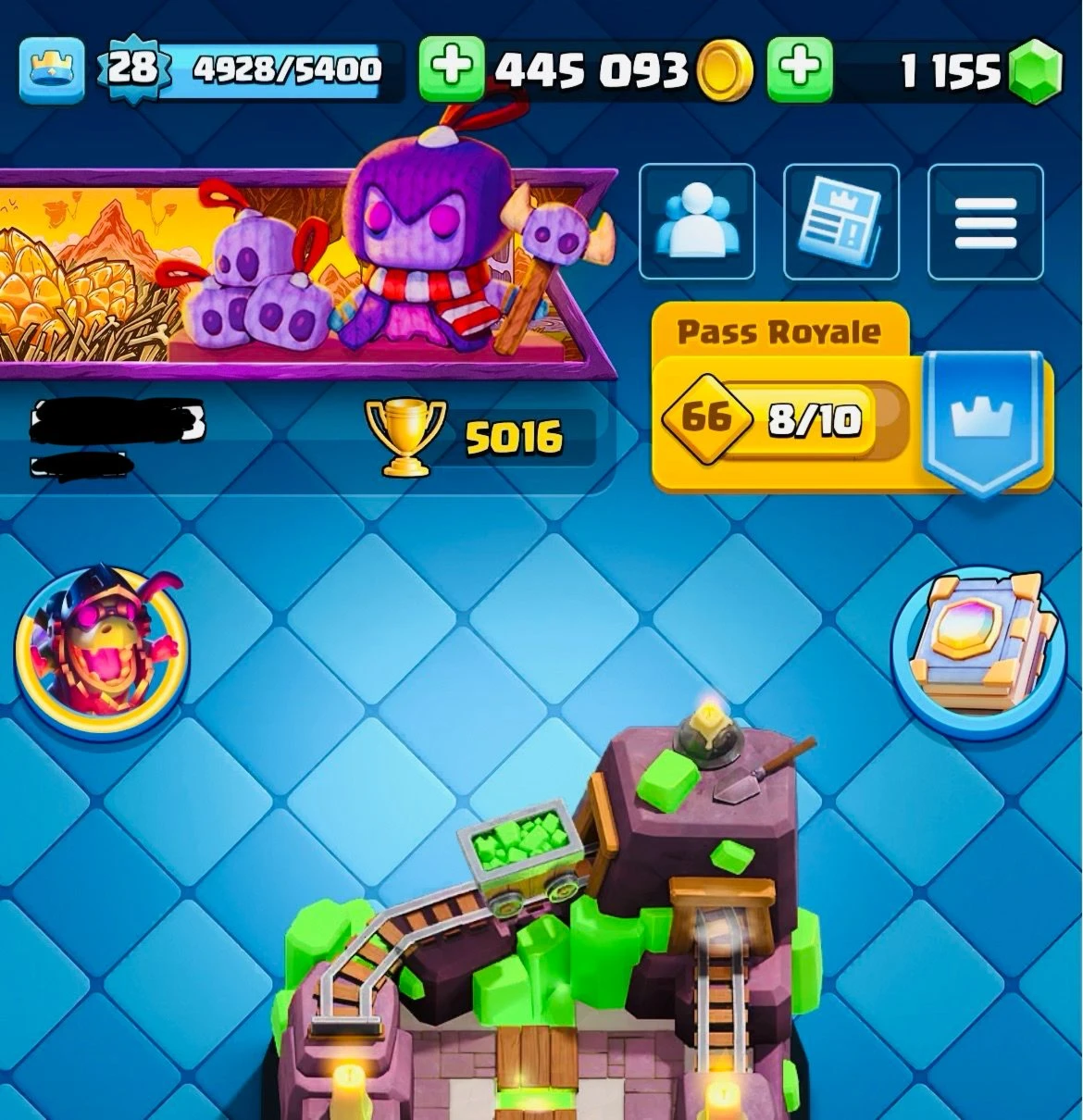The image size is (1083, 1120).
Task: Open the friends icon
Action: click(696, 222)
